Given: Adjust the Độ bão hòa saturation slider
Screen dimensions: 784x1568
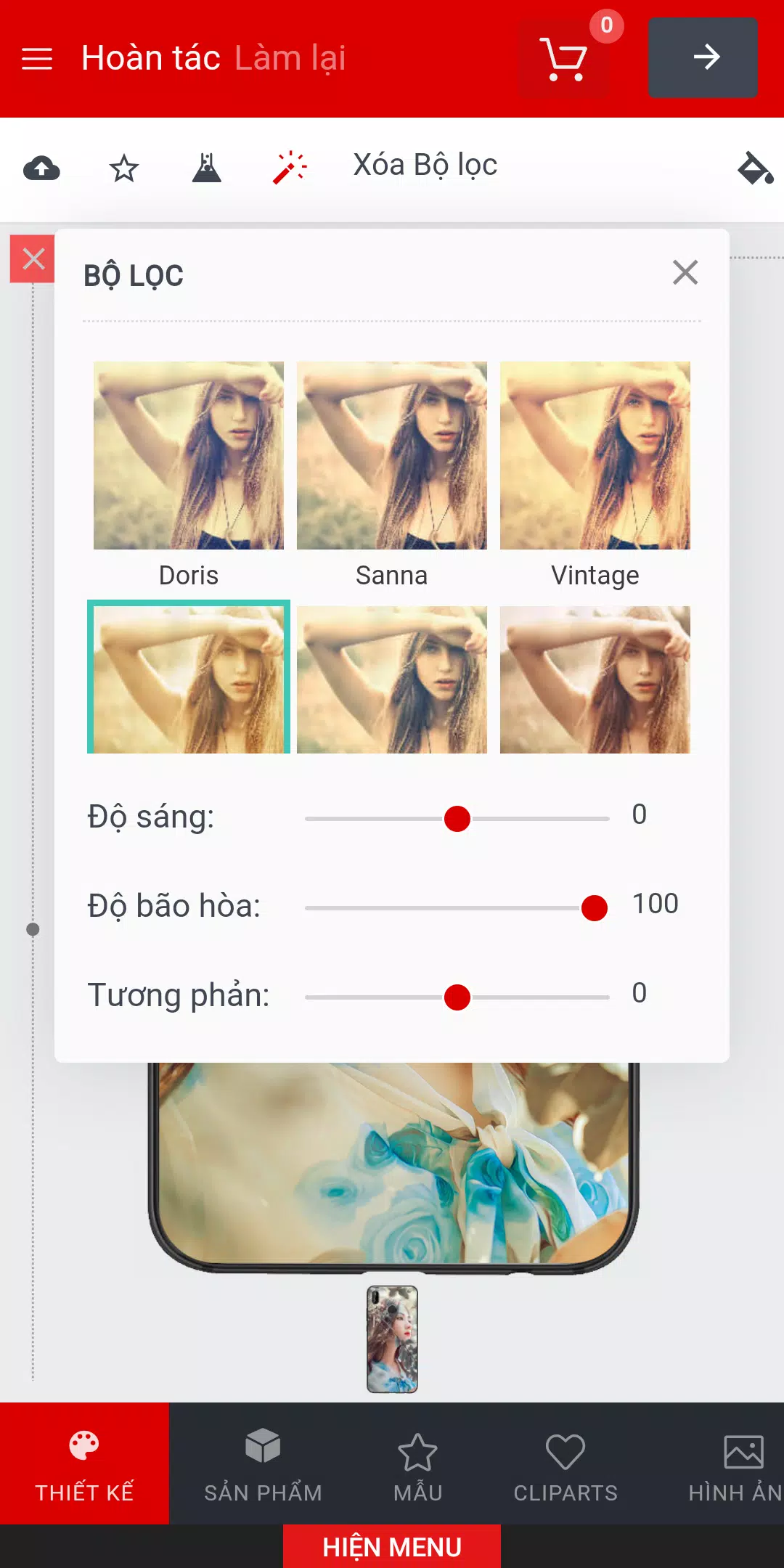Looking at the screenshot, I should coord(594,907).
